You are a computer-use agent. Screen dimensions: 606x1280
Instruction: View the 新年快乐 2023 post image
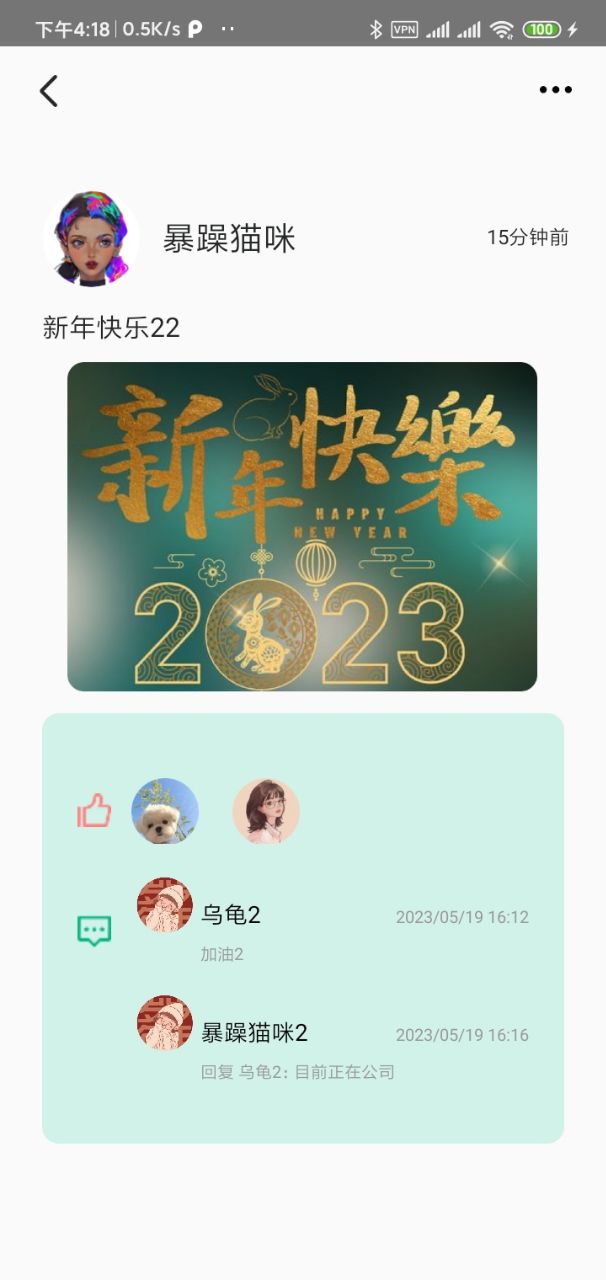click(302, 526)
